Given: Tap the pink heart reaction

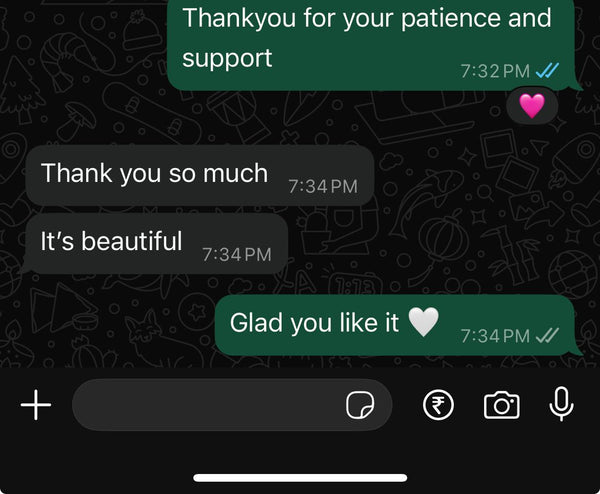Looking at the screenshot, I should pyautogui.click(x=532, y=106).
